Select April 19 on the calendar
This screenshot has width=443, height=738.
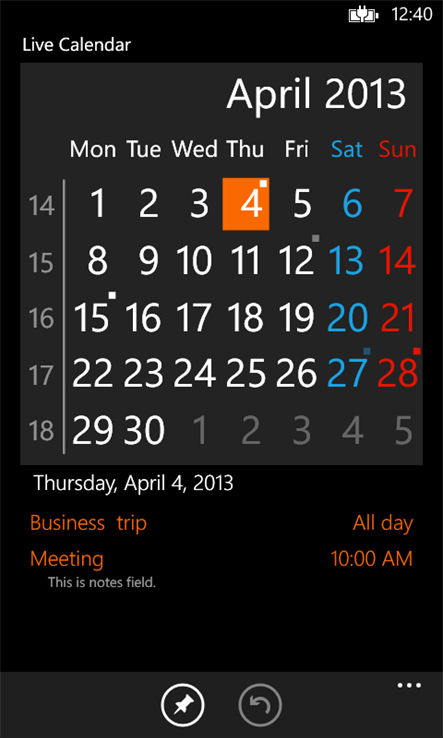tap(297, 317)
